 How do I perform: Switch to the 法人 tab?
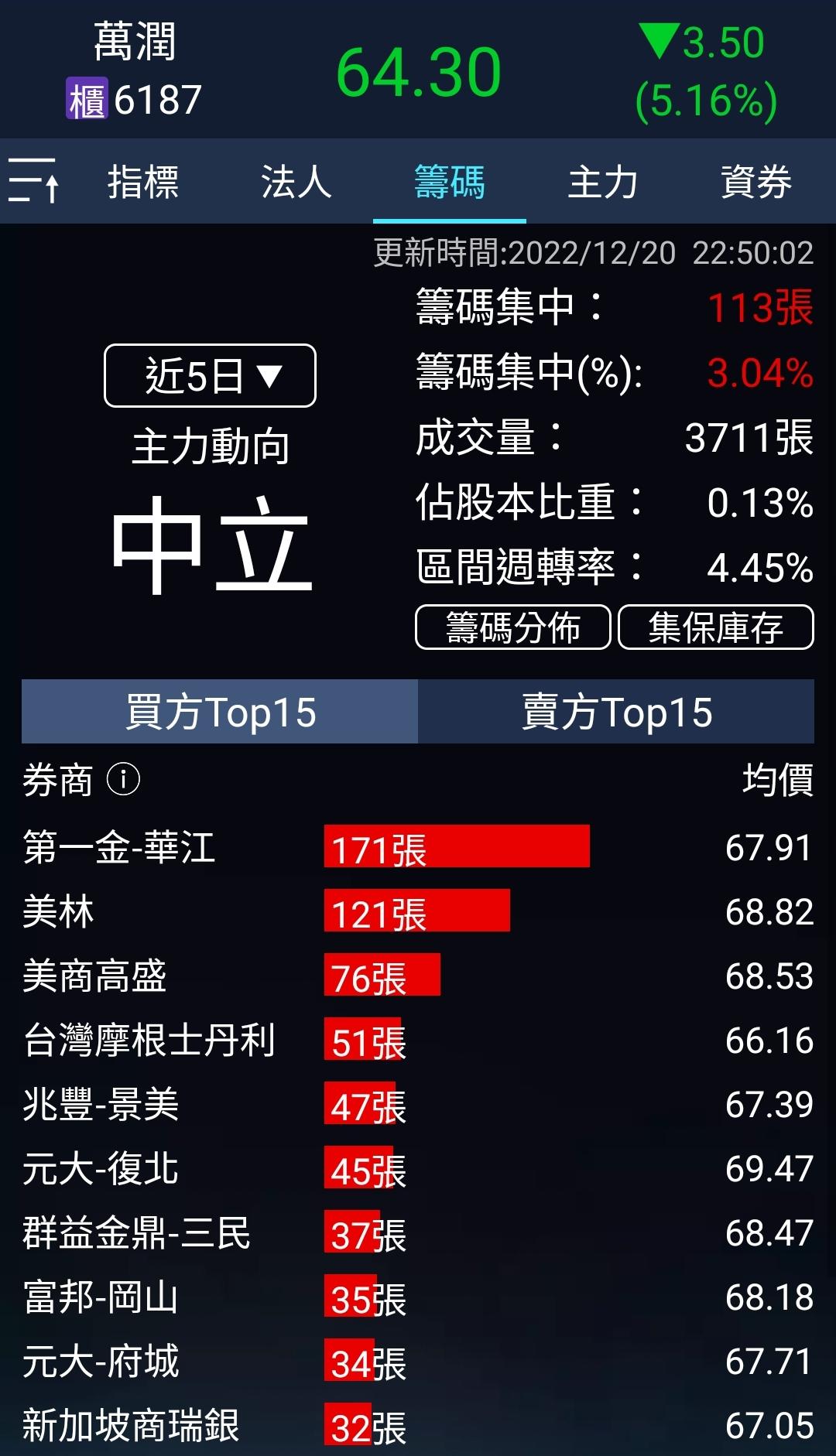point(296,182)
